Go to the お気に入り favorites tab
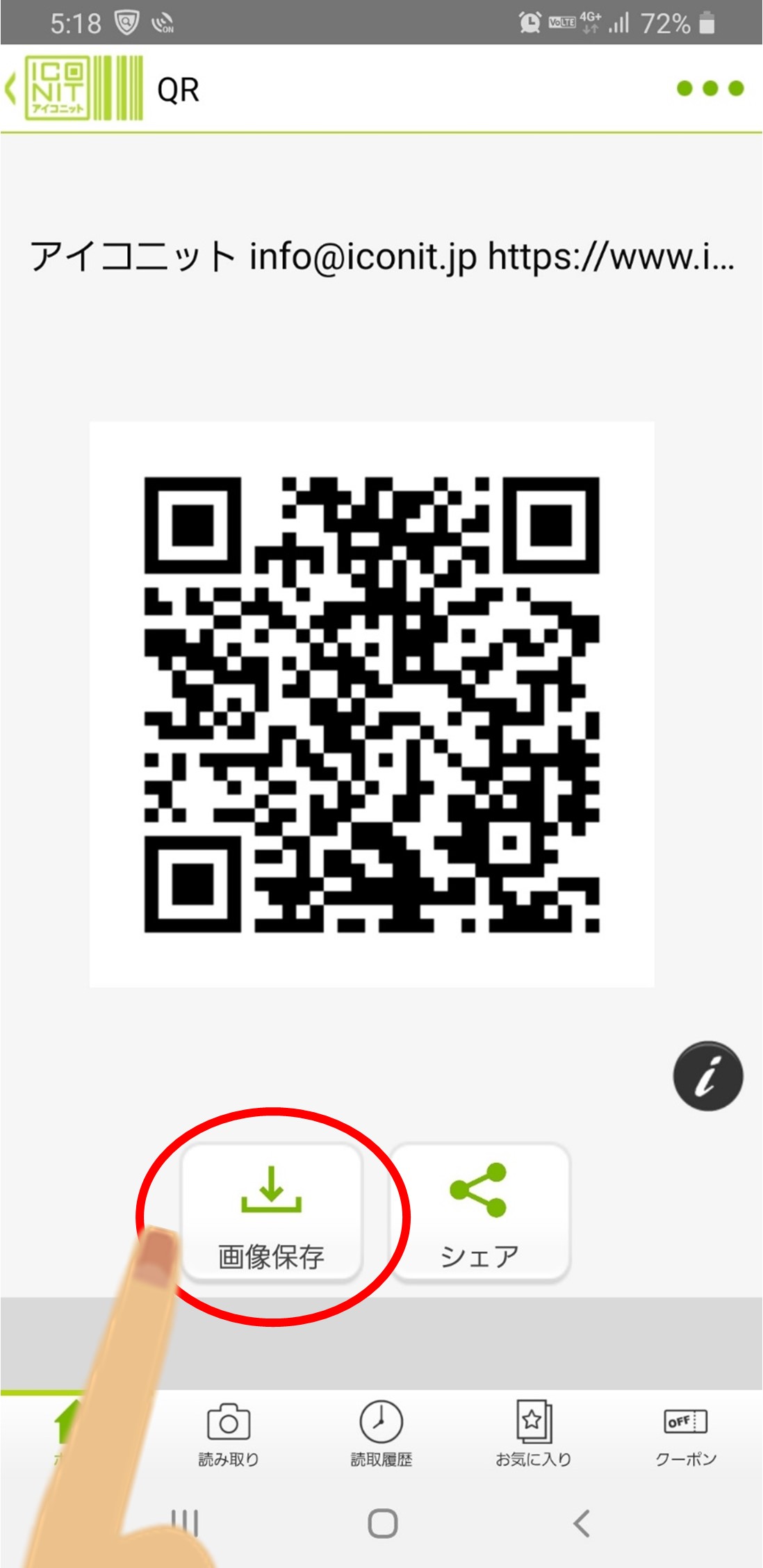 (533, 1435)
